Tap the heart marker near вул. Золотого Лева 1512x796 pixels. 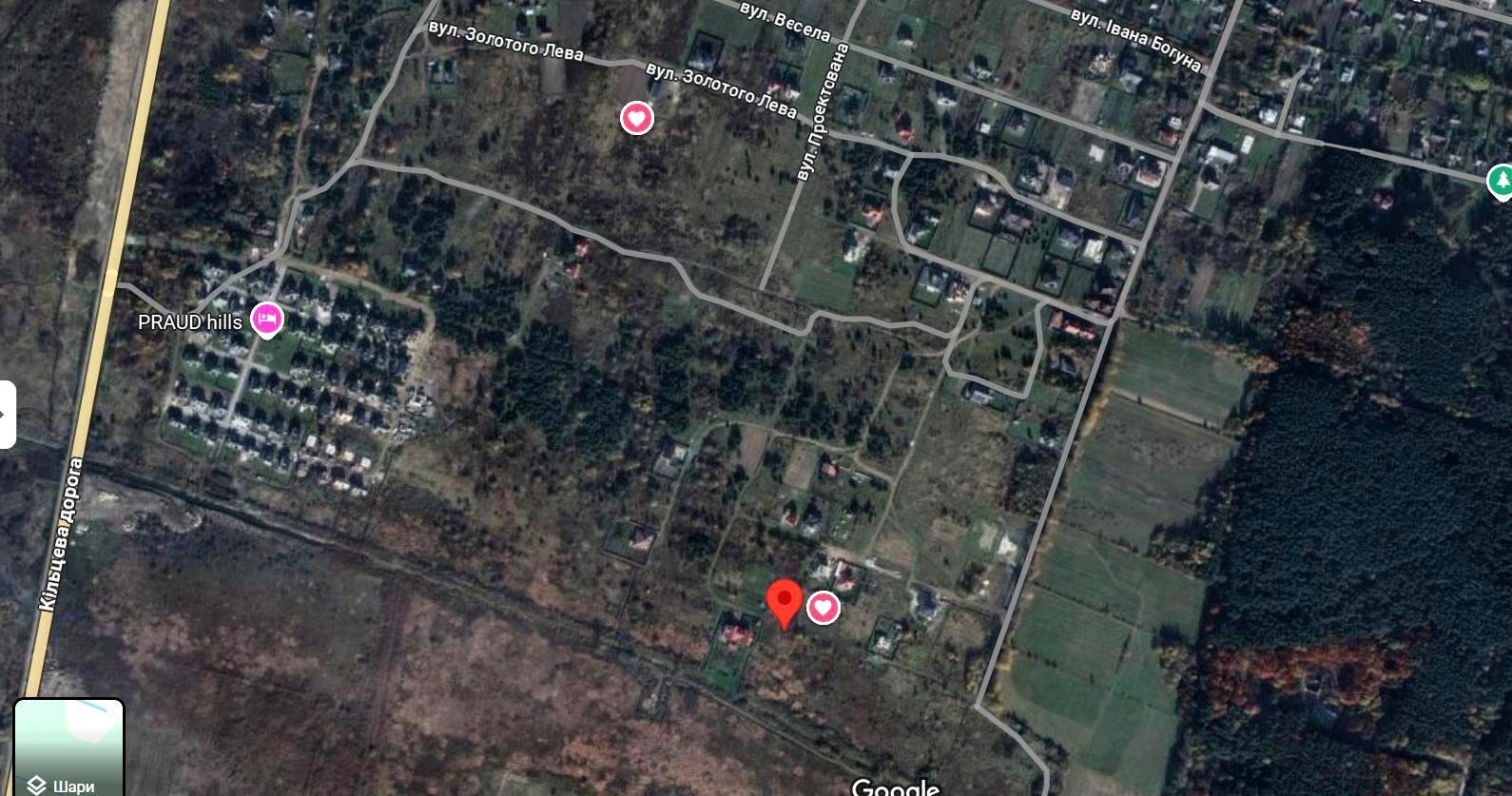637,119
